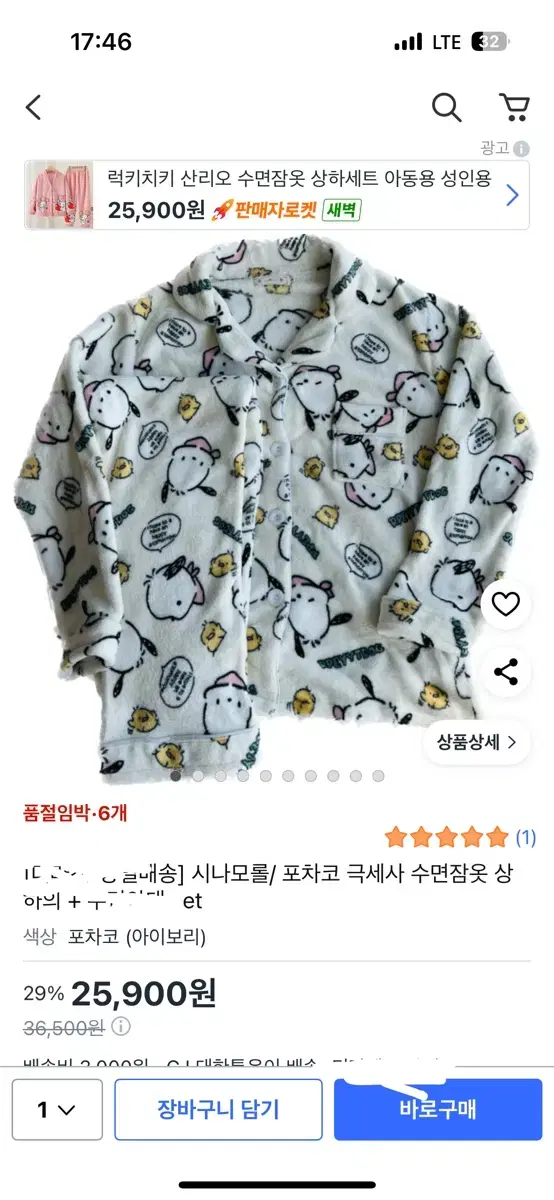Go back using the arrow icon

[34, 107]
